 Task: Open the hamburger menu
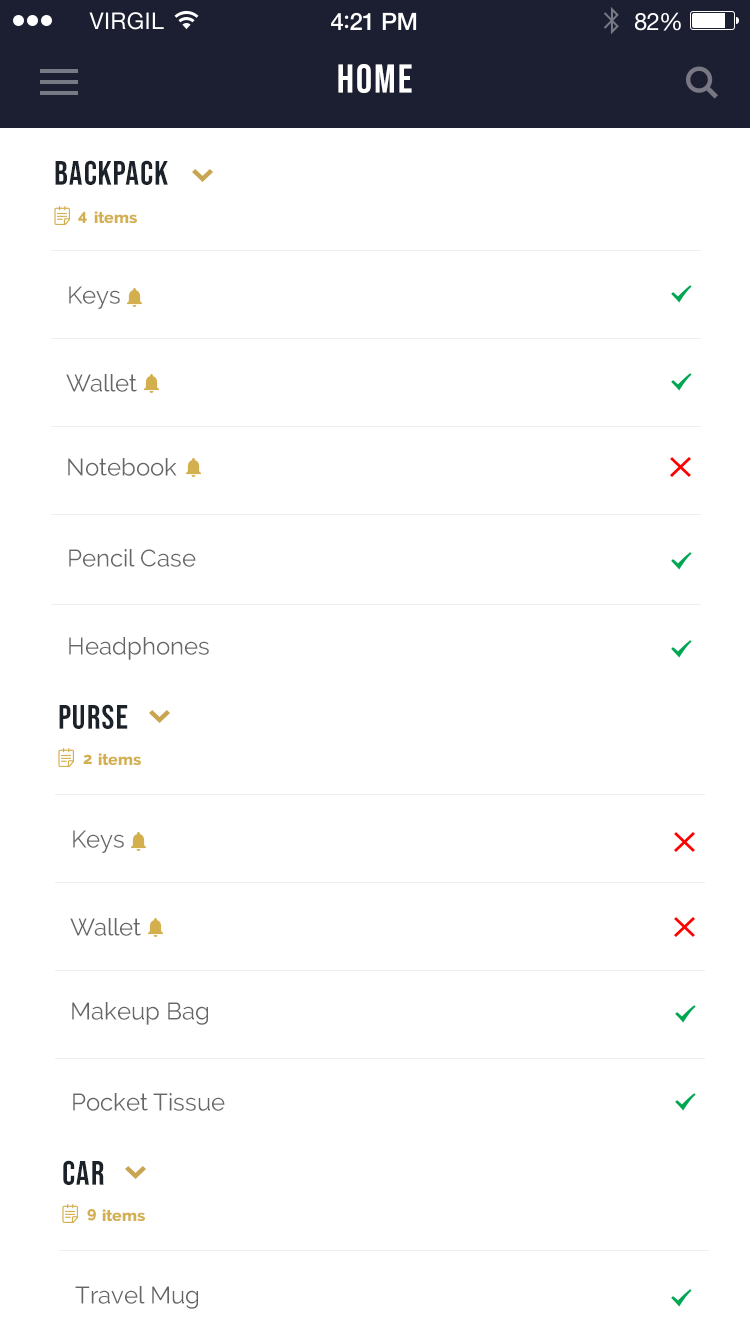point(59,82)
